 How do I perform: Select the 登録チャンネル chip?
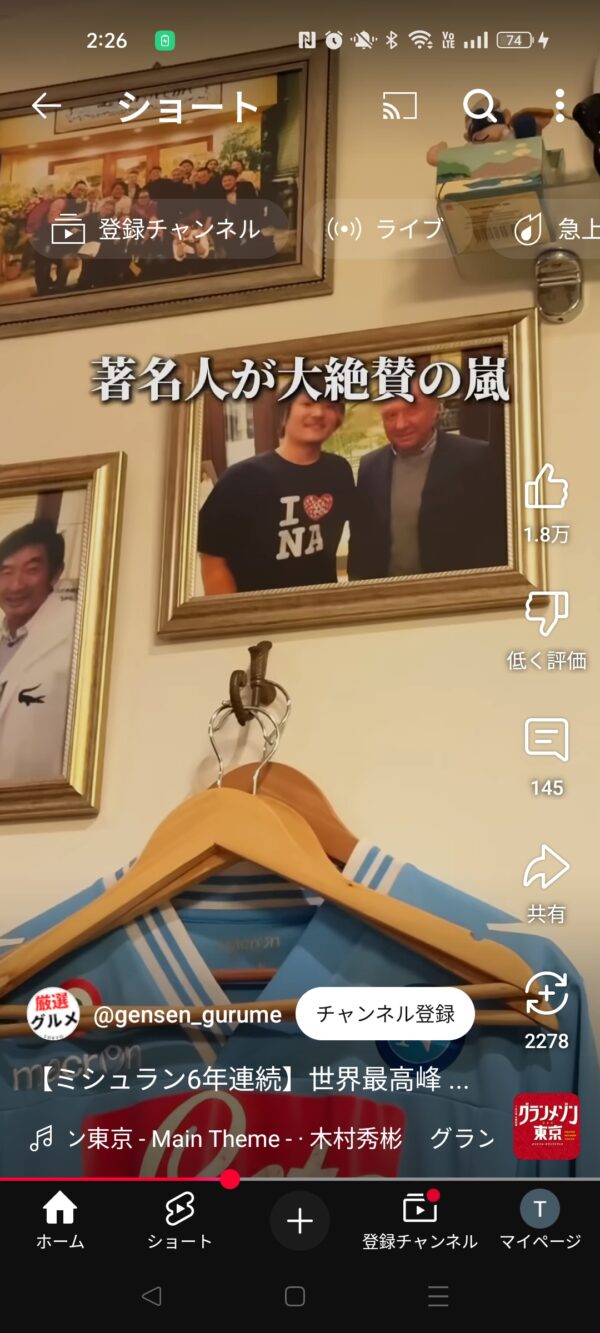156,229
